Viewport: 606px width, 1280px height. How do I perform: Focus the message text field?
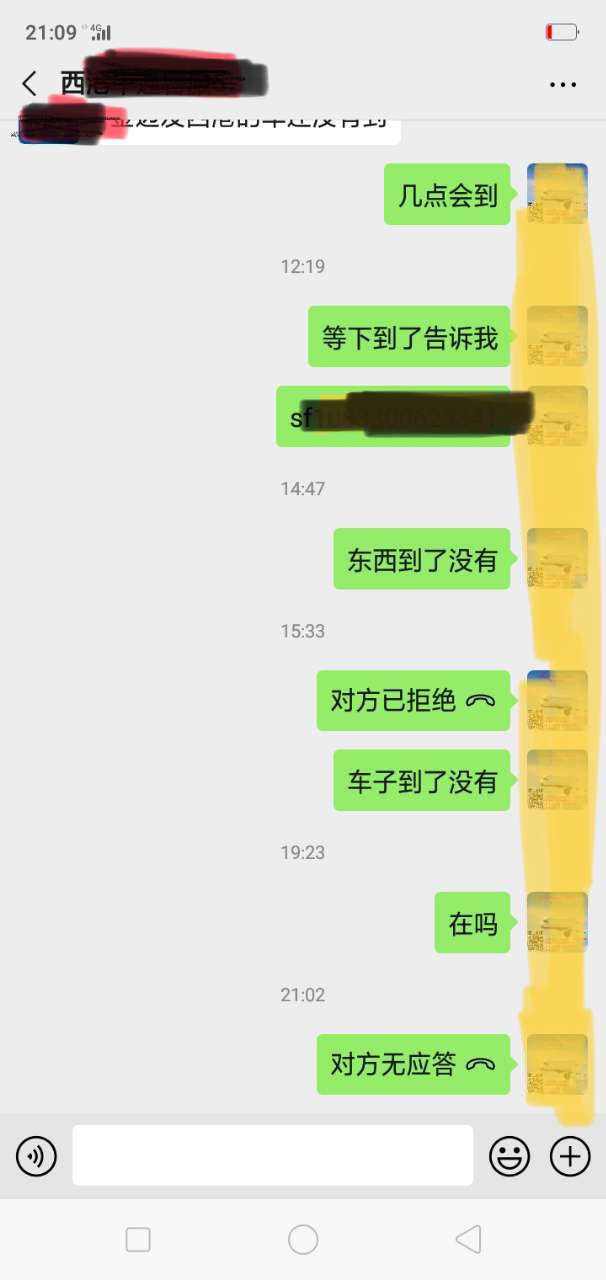tap(272, 1156)
